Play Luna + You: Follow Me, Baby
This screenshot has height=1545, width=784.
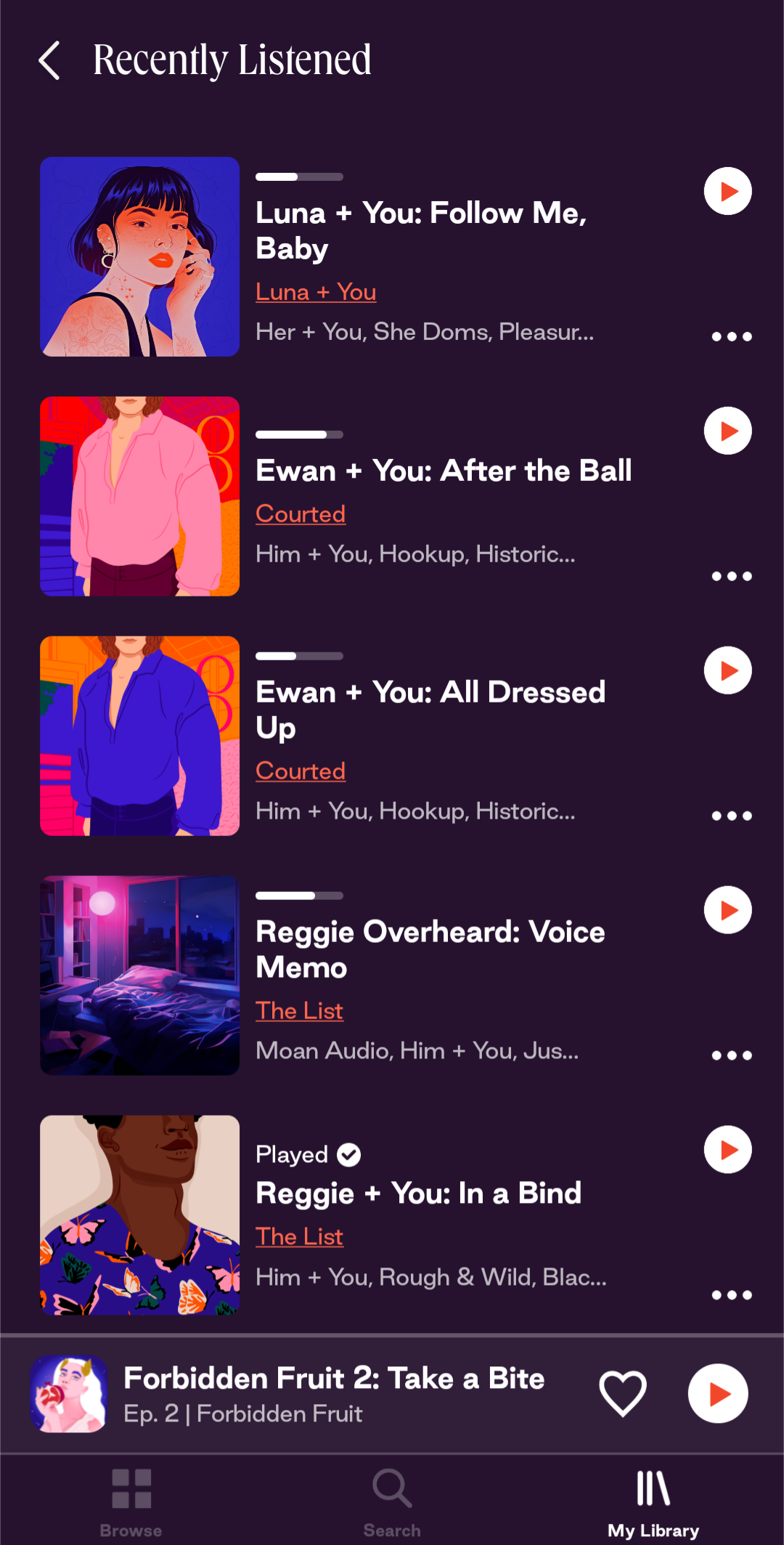(727, 192)
